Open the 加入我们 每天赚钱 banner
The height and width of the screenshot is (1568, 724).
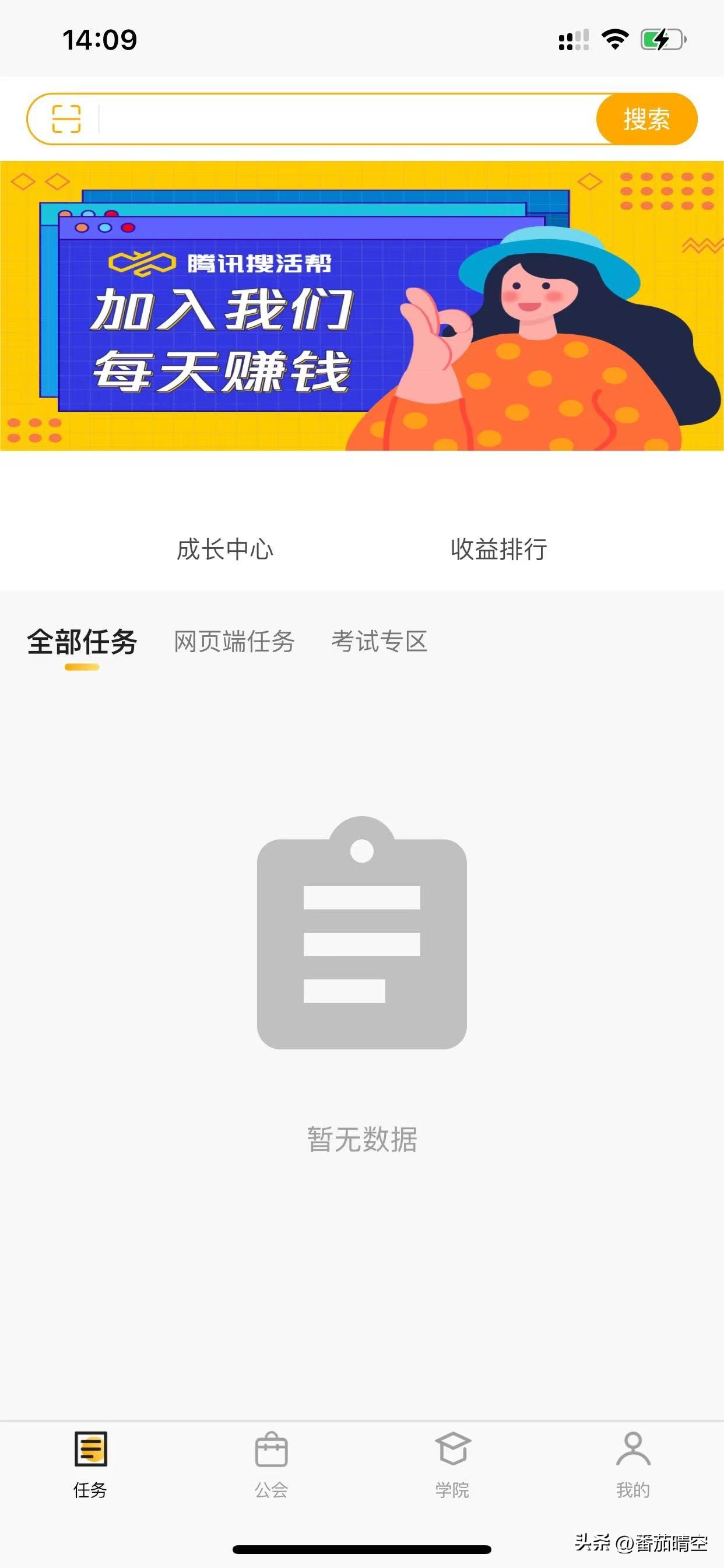(361, 306)
